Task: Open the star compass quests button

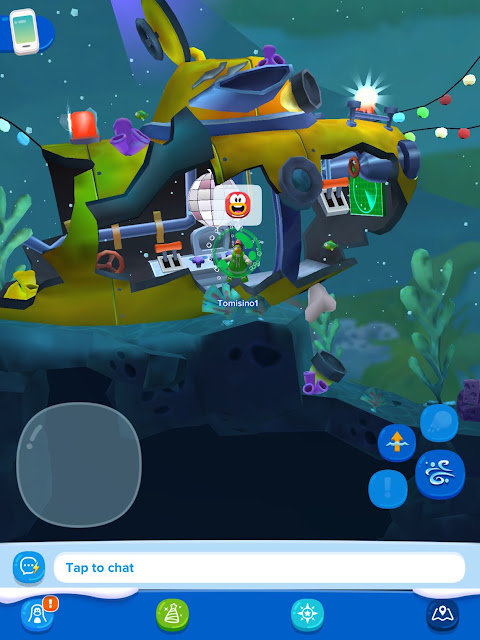Action: point(307,614)
